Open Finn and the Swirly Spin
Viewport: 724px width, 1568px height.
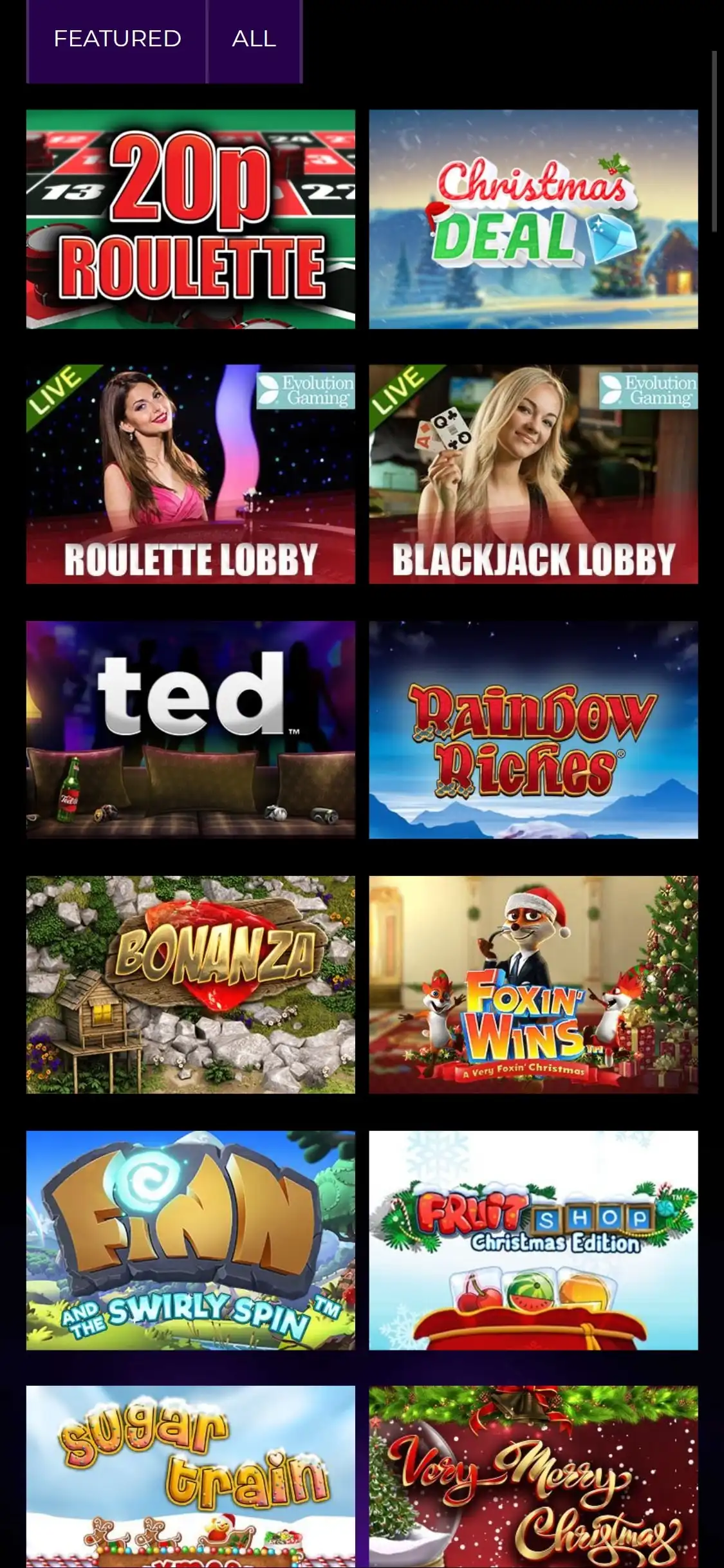[190, 1240]
